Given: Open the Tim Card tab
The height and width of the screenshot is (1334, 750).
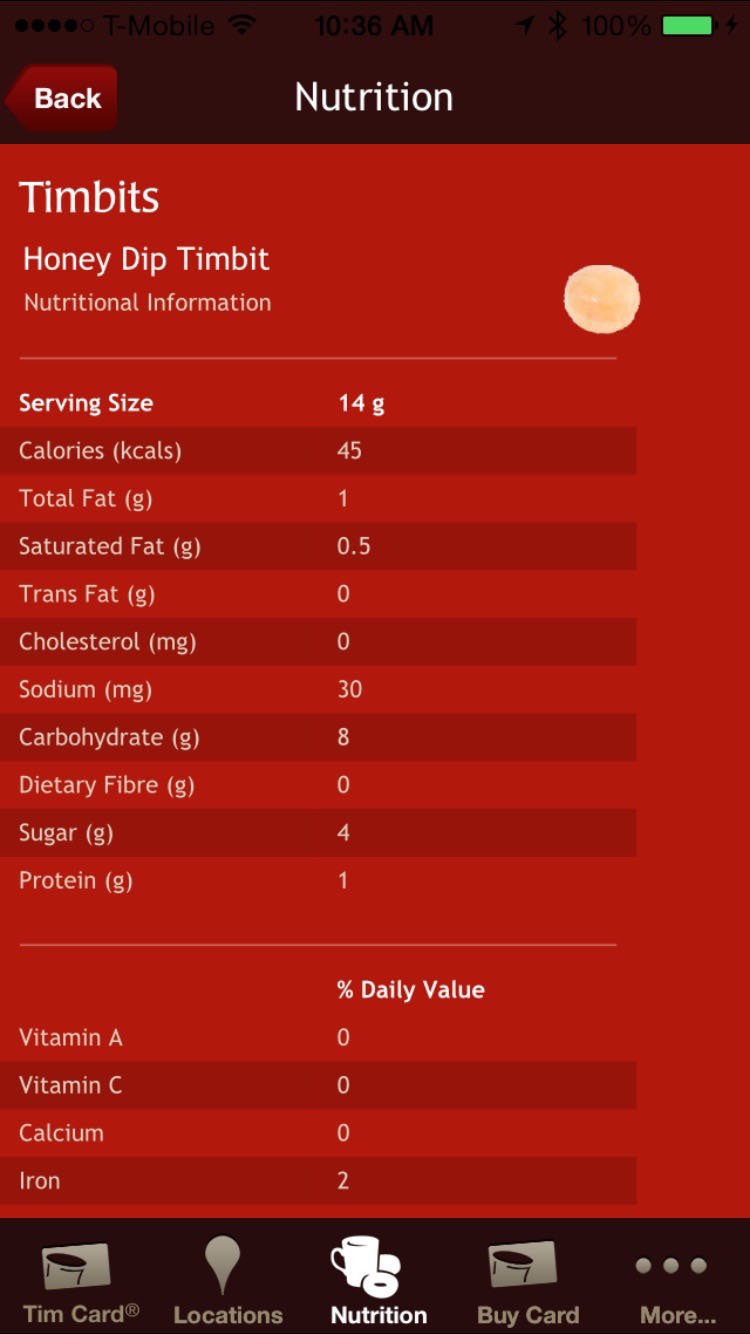Looking at the screenshot, I should [80, 1278].
